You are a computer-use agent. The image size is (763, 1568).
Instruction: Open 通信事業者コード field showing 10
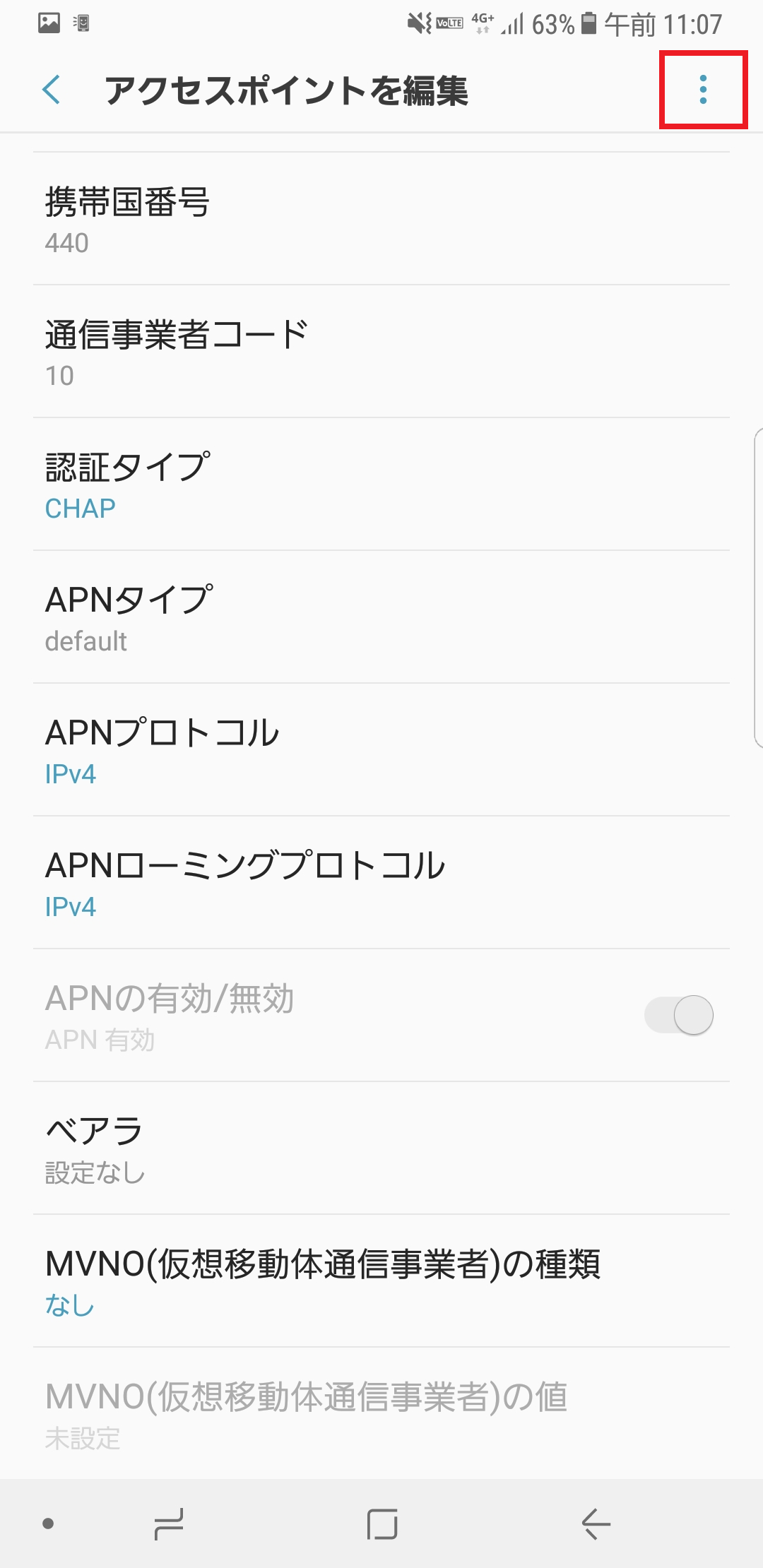(381, 350)
